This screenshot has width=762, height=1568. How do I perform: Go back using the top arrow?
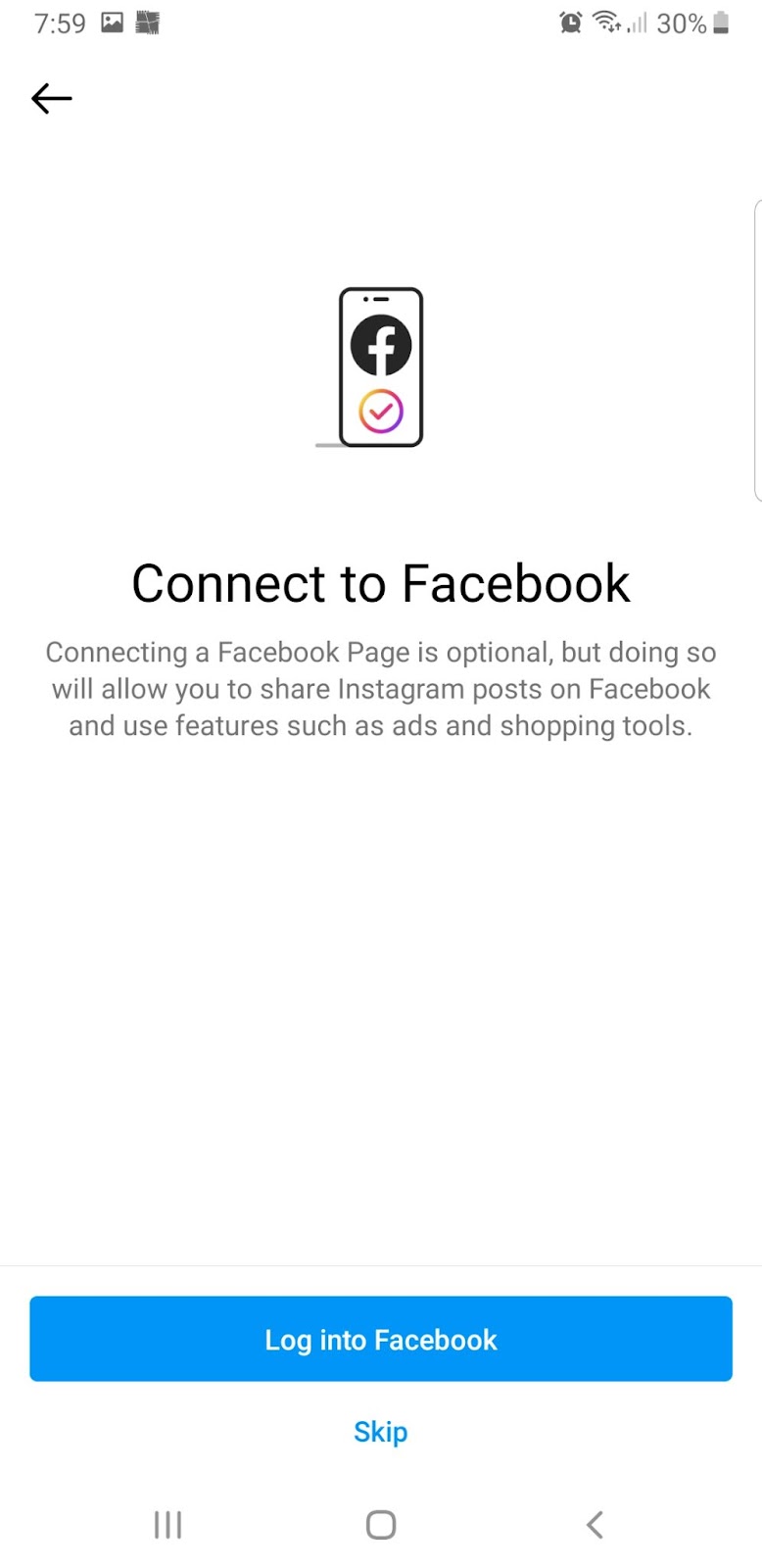click(52, 98)
